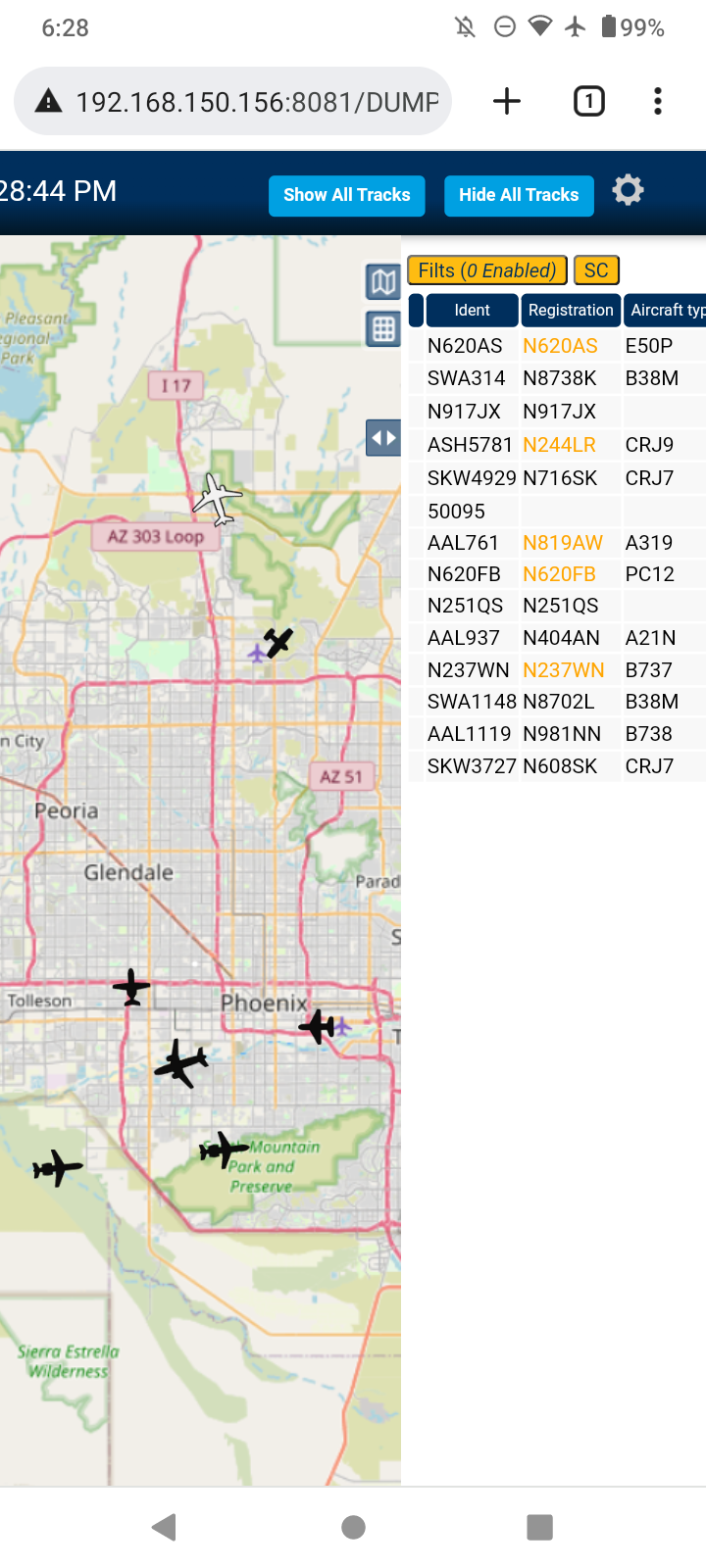Go back with the system back button
This screenshot has height=1568, width=706.
pos(165,1527)
